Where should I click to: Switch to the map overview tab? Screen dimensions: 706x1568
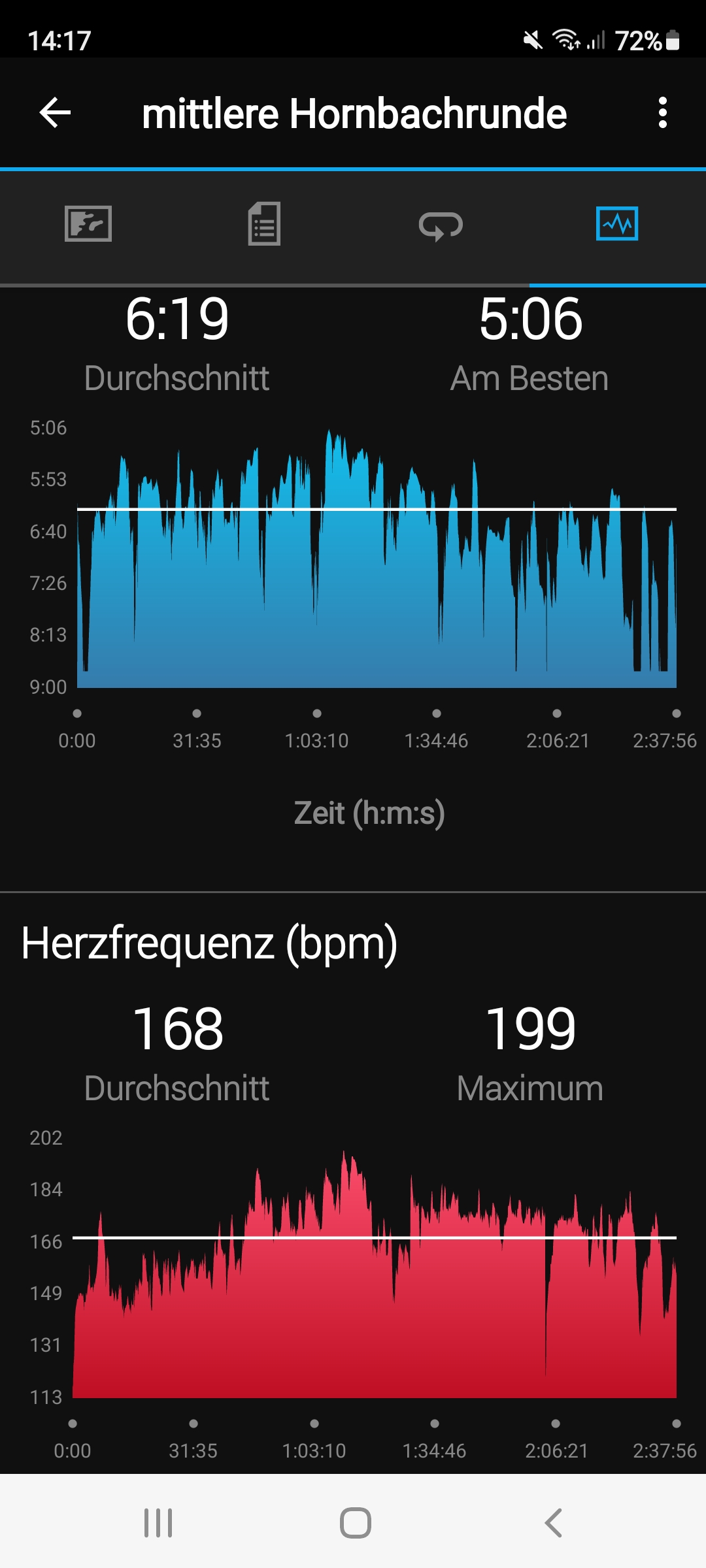point(88,224)
